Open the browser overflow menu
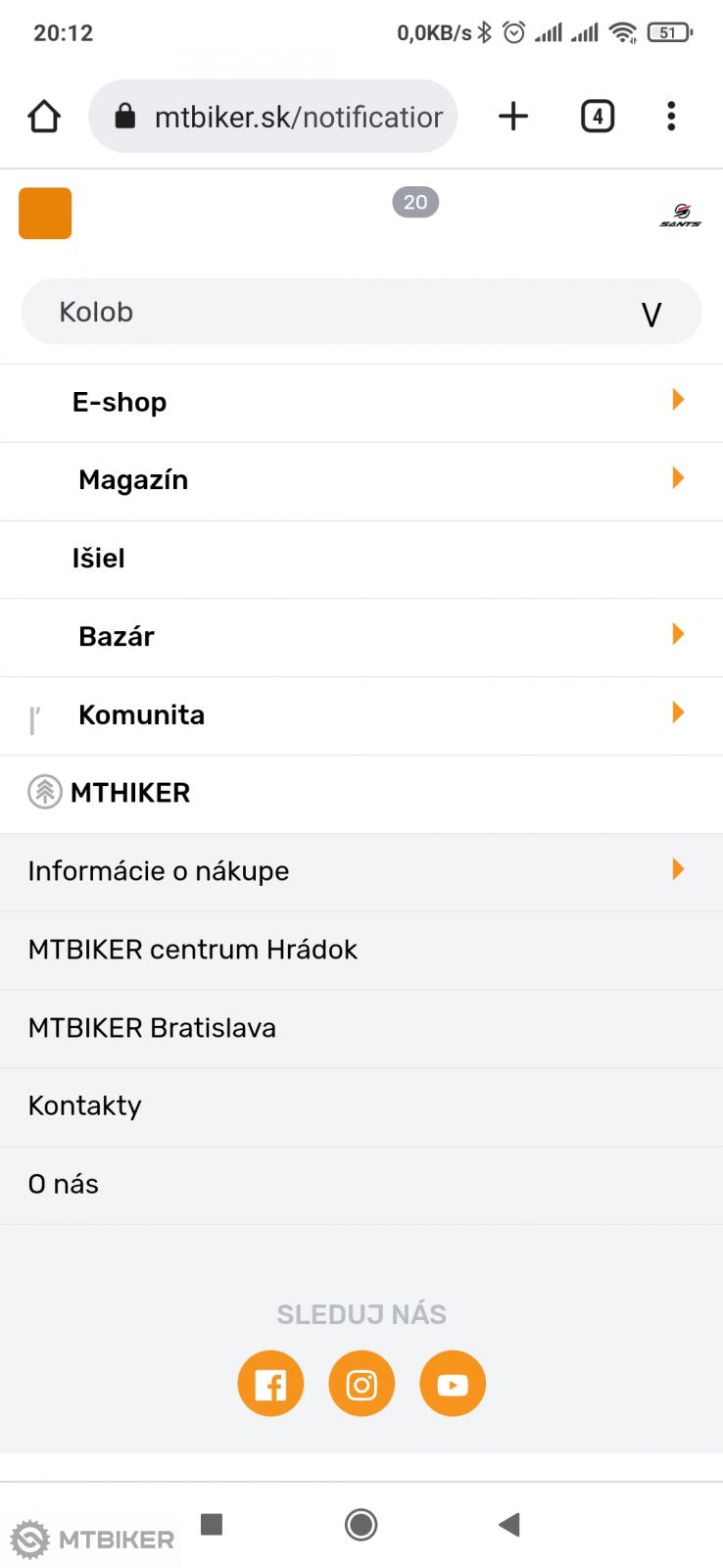Image resolution: width=723 pixels, height=1568 pixels. point(671,117)
